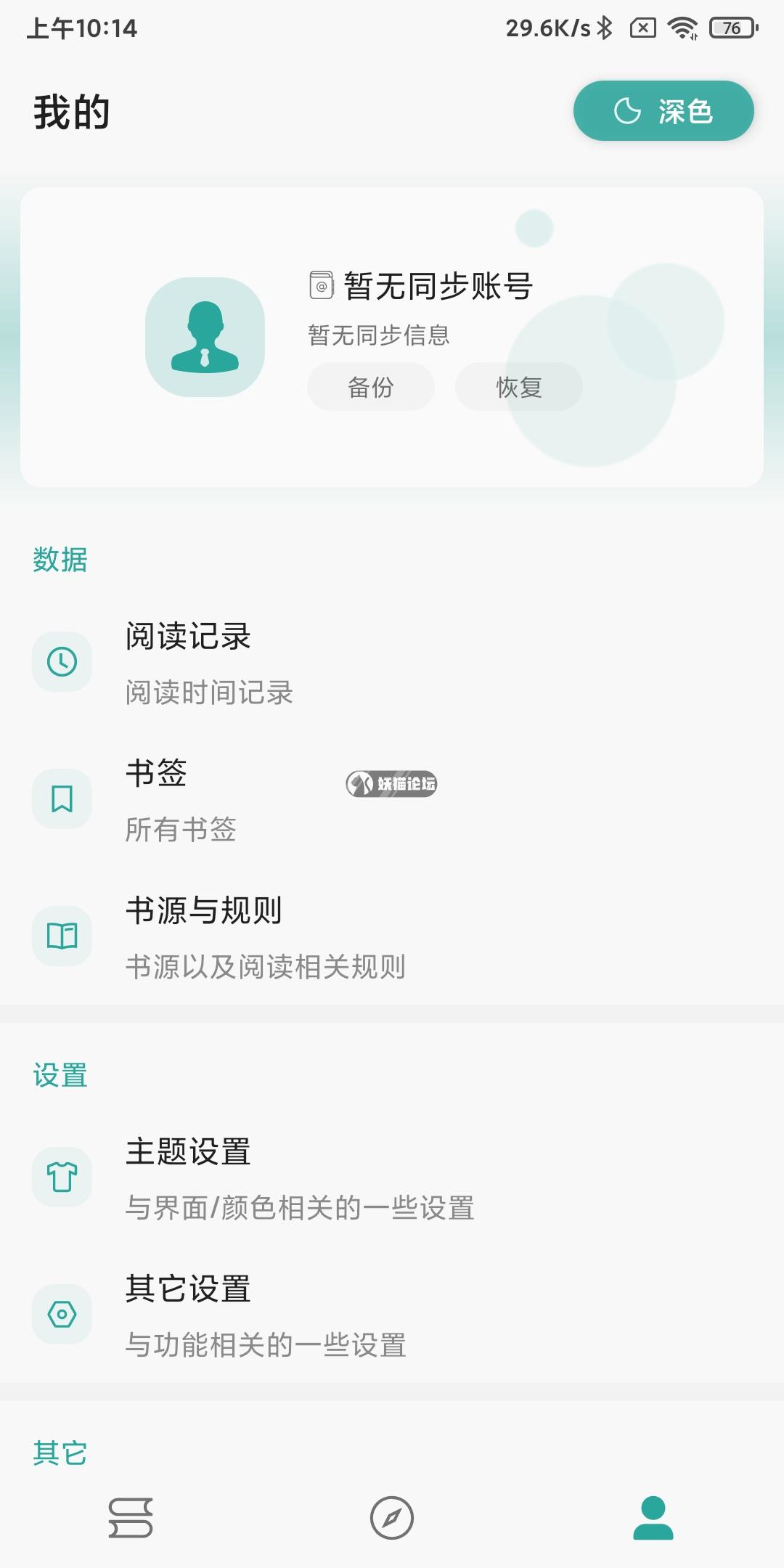Tap the 备份 backup button
The height and width of the screenshot is (1568, 784).
coord(370,387)
